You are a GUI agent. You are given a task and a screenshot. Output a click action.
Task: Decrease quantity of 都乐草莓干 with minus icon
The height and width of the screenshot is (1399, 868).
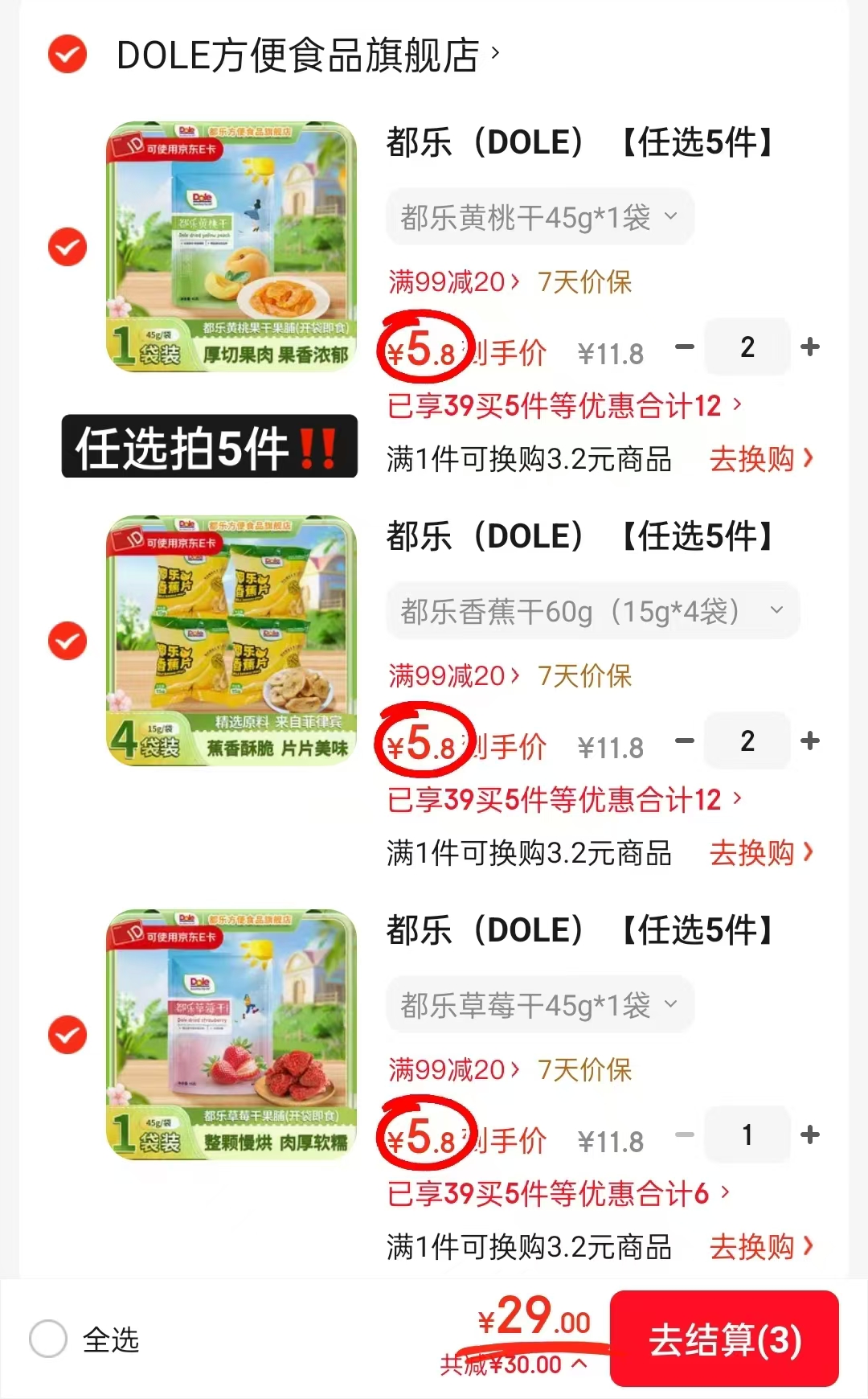pos(684,1135)
